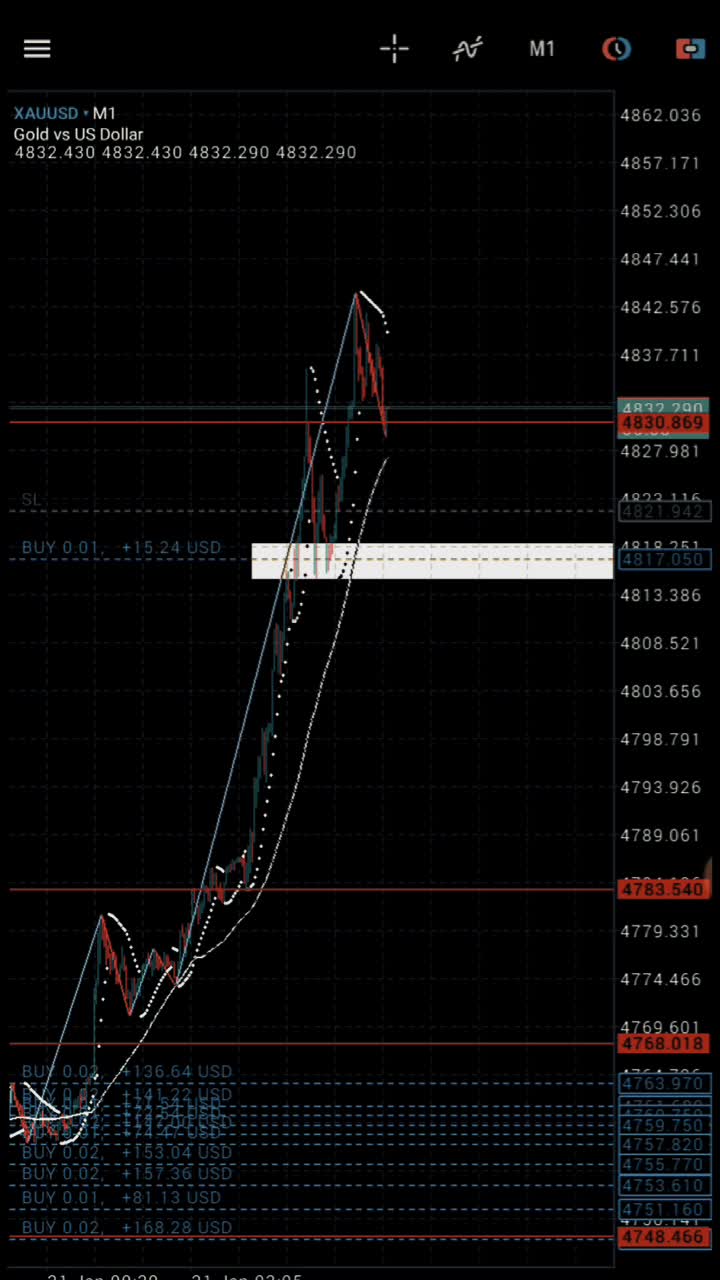The width and height of the screenshot is (720, 1280).
Task: Activate the crosshair cursor tool
Action: [x=394, y=49]
